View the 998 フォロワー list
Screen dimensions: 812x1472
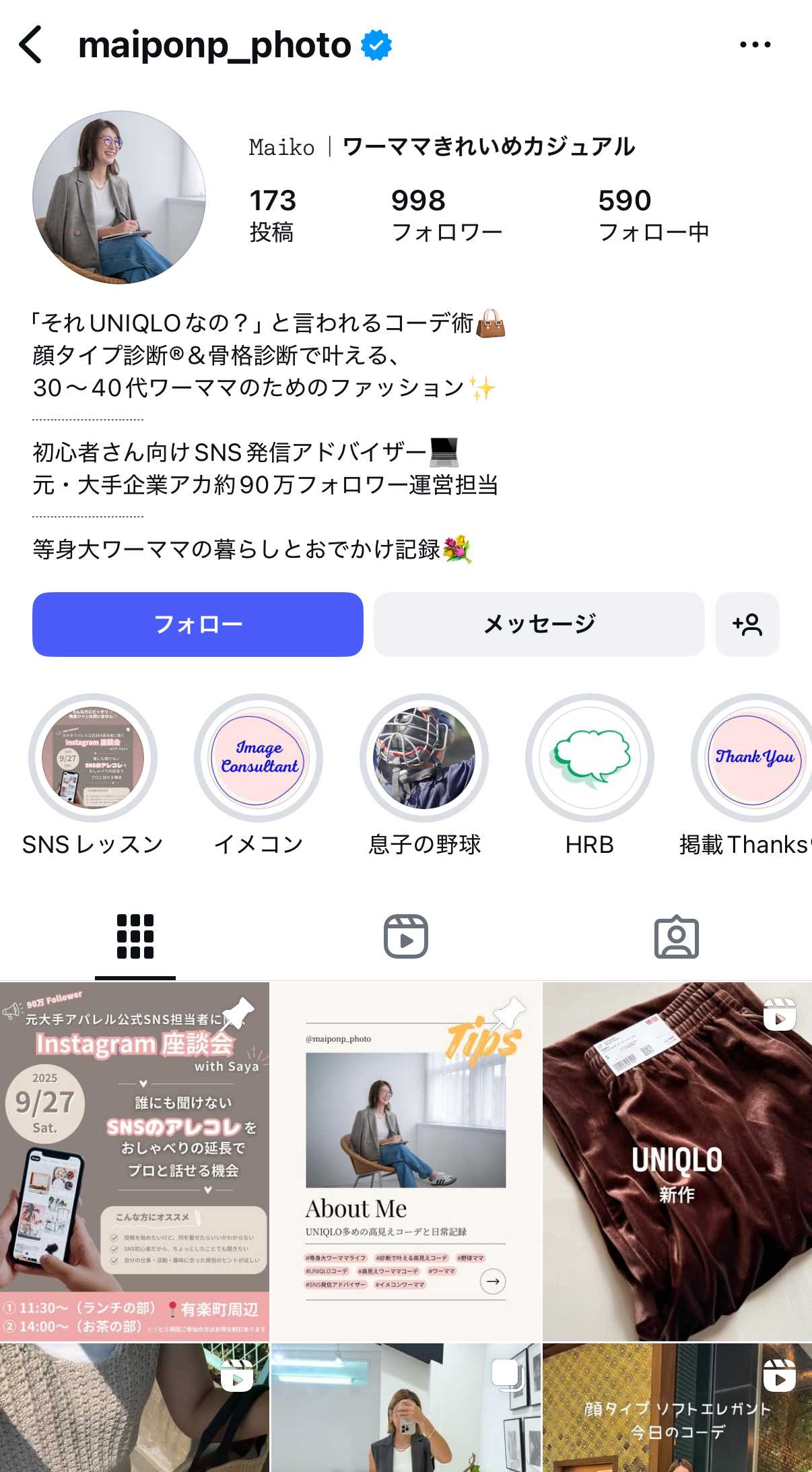click(446, 214)
